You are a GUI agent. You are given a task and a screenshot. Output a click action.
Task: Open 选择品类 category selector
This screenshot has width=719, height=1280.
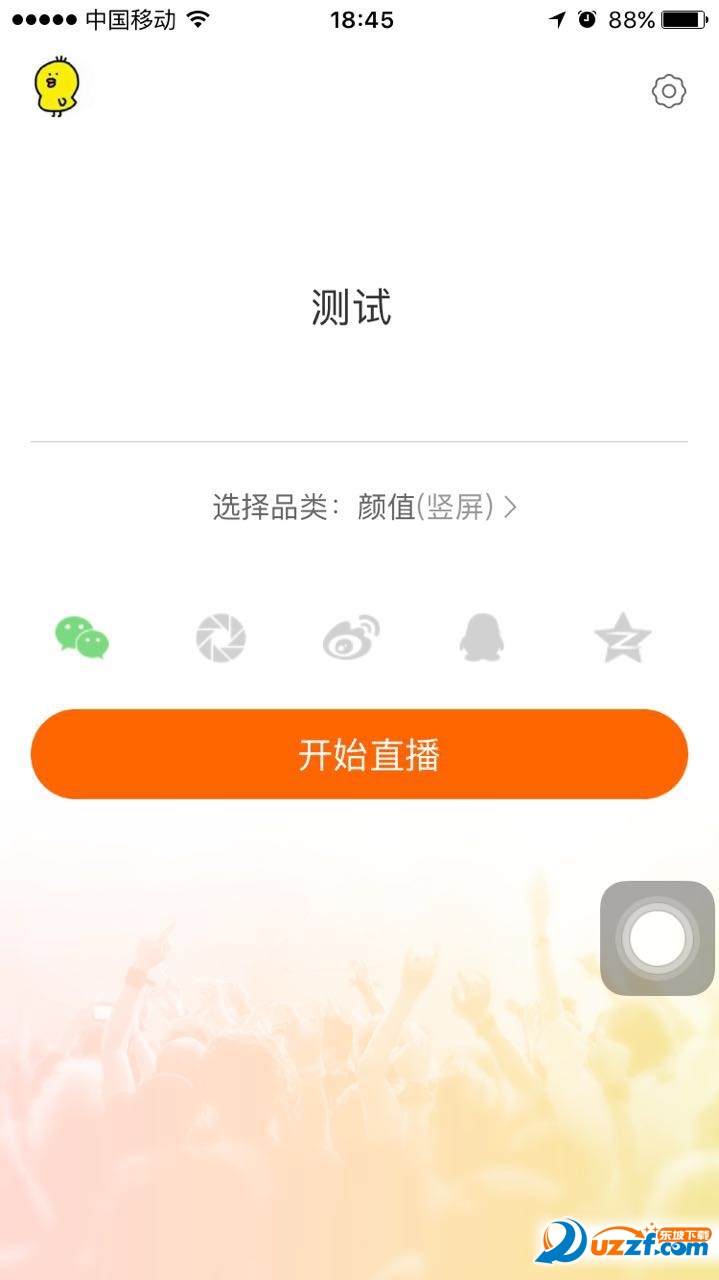[x=365, y=508]
